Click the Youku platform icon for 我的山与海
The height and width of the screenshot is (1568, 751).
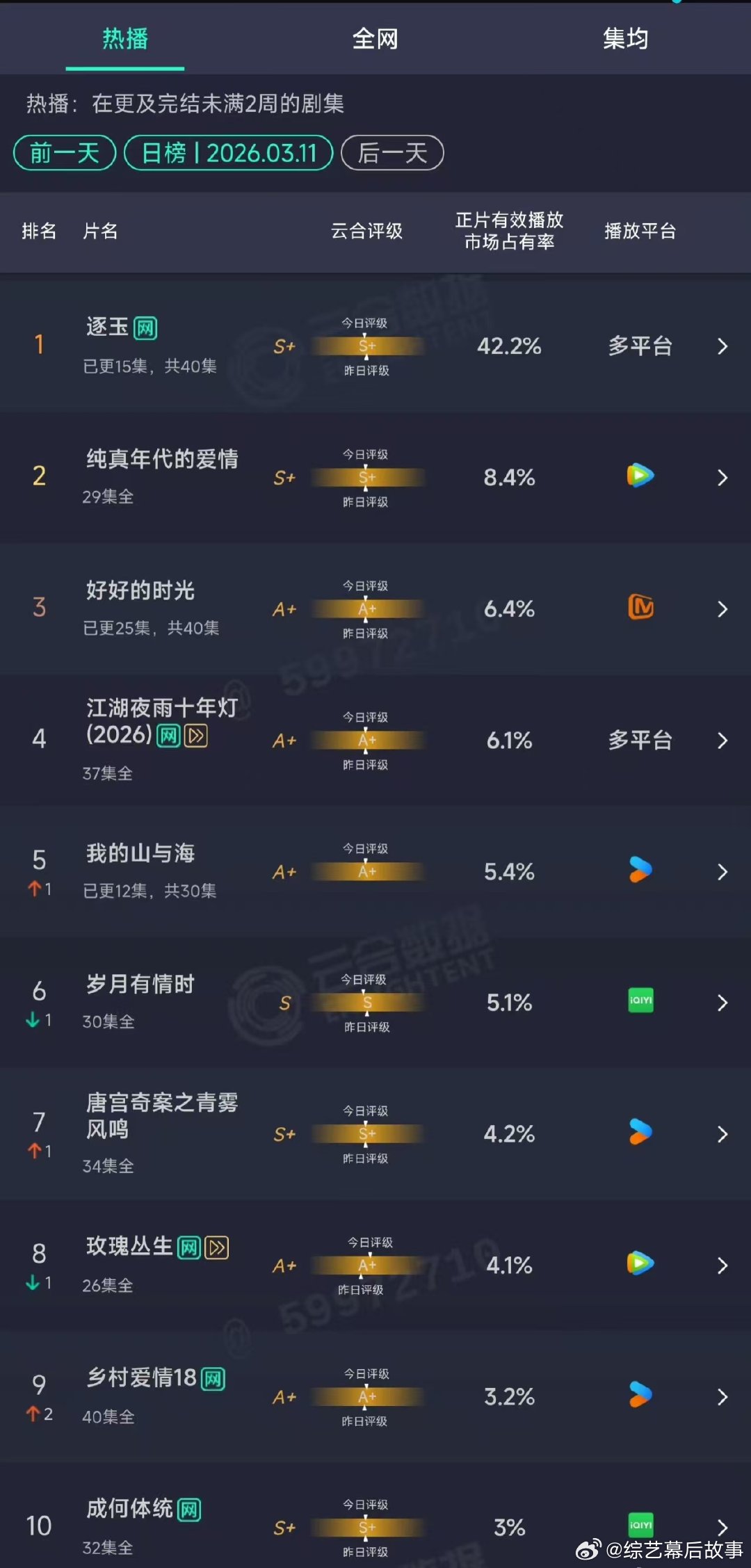[x=640, y=871]
